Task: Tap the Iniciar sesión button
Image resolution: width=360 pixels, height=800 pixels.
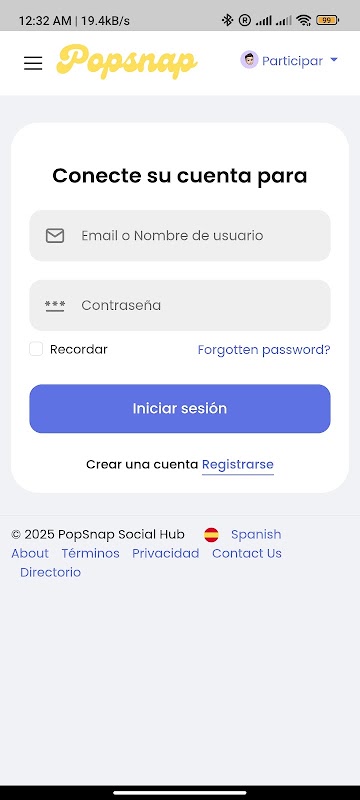Action: (179, 409)
